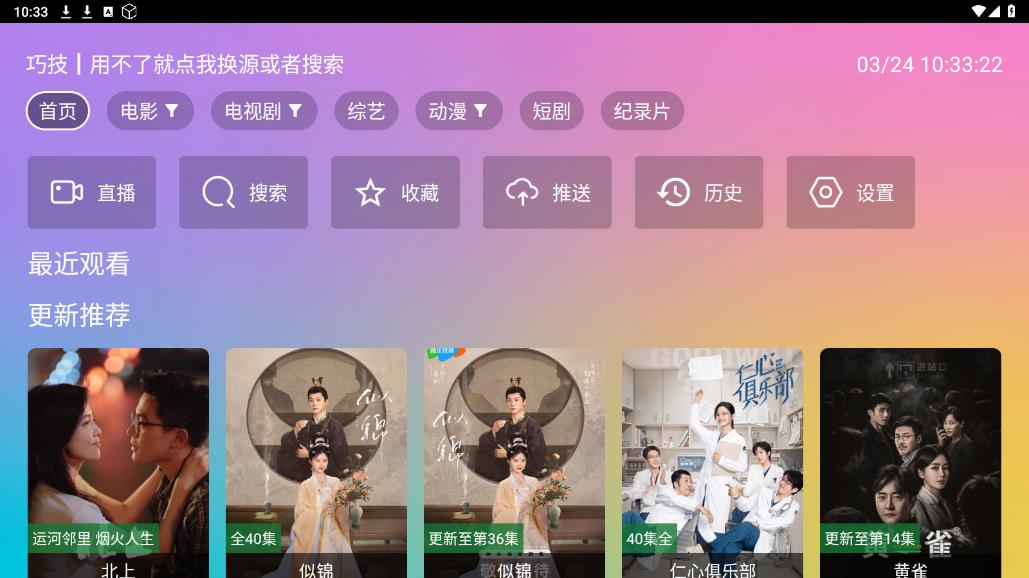This screenshot has height=578, width=1029.
Task: Open 设置 settings
Action: coord(851,192)
